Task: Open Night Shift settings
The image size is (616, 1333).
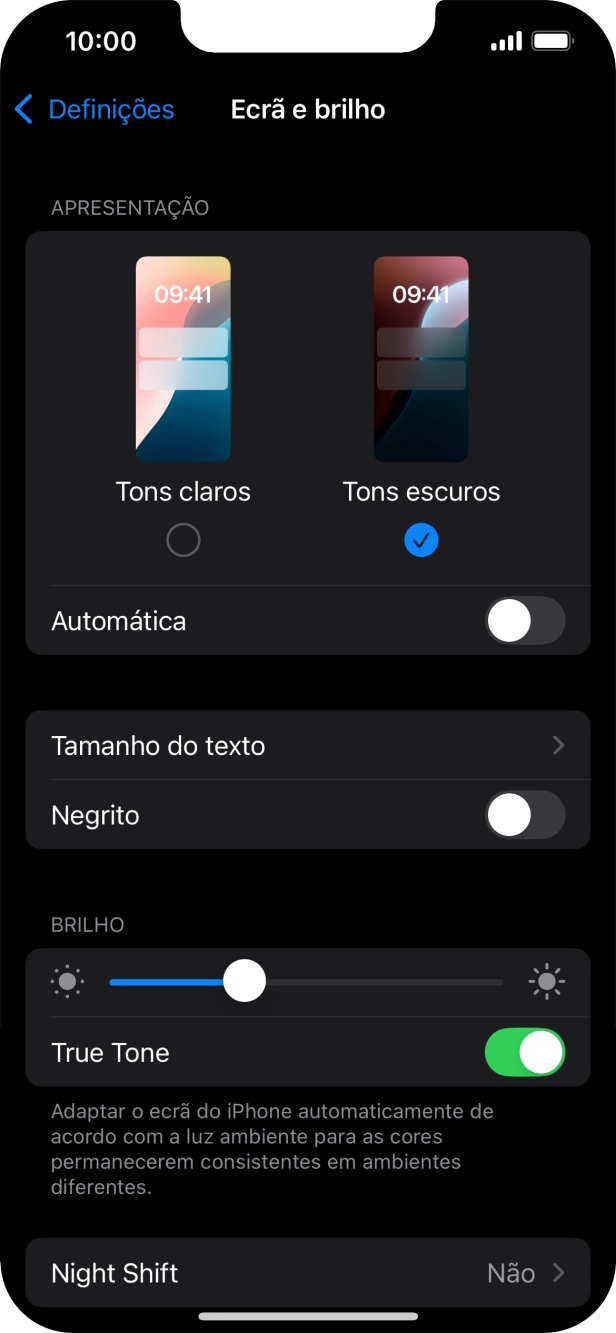Action: click(307, 1273)
